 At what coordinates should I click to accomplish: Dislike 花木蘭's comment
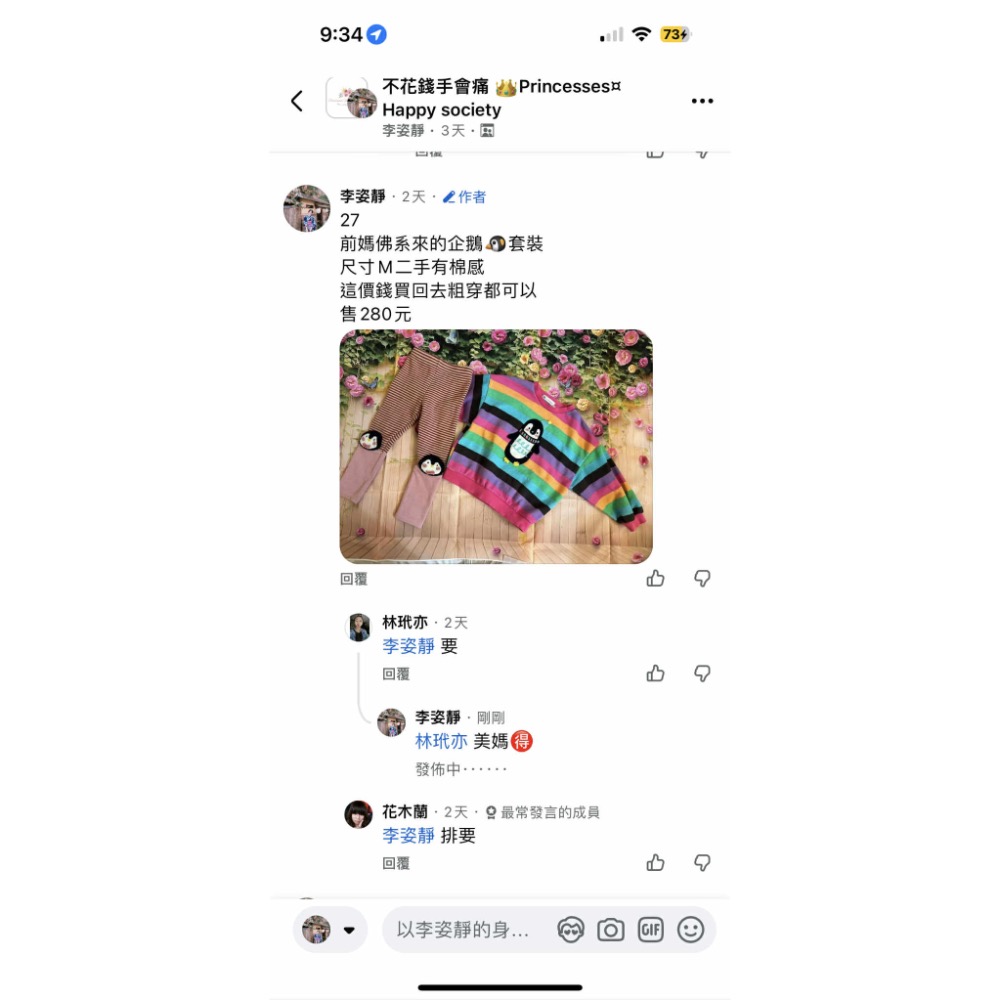coord(703,863)
